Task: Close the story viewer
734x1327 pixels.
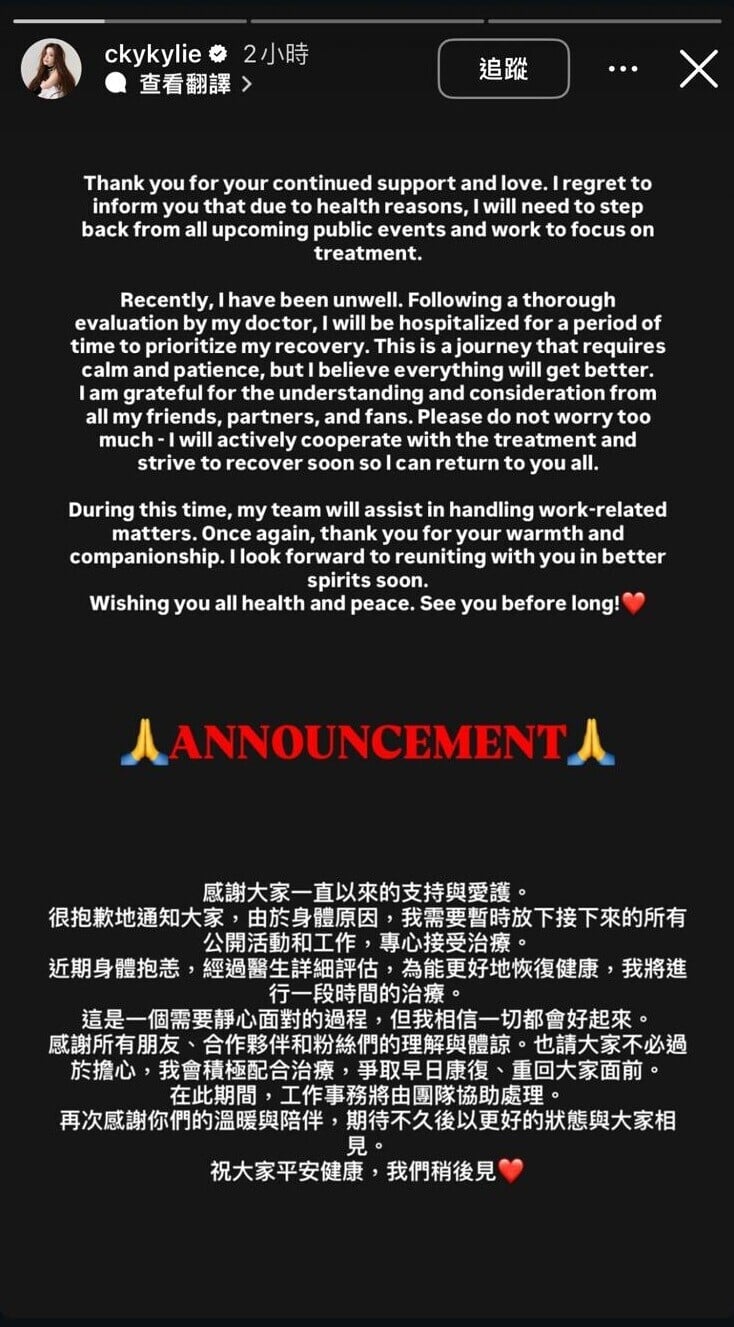Action: point(698,69)
